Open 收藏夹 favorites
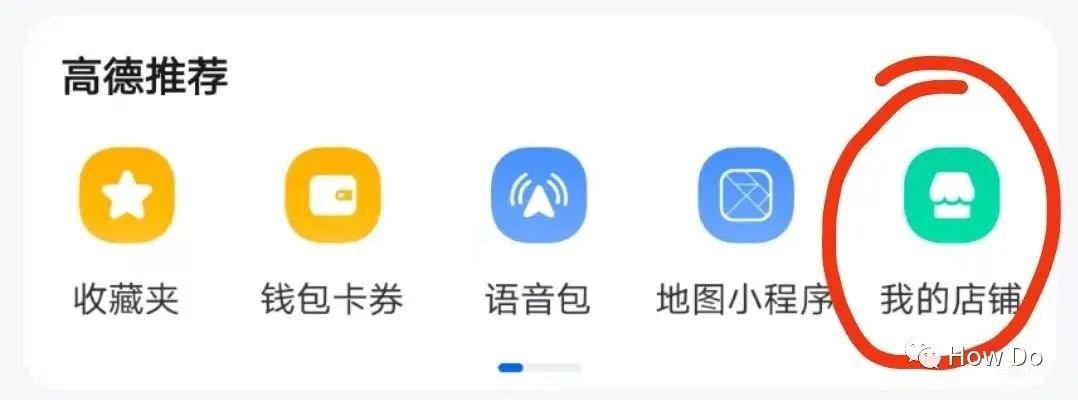Image resolution: width=1078 pixels, height=400 pixels. tap(126, 196)
